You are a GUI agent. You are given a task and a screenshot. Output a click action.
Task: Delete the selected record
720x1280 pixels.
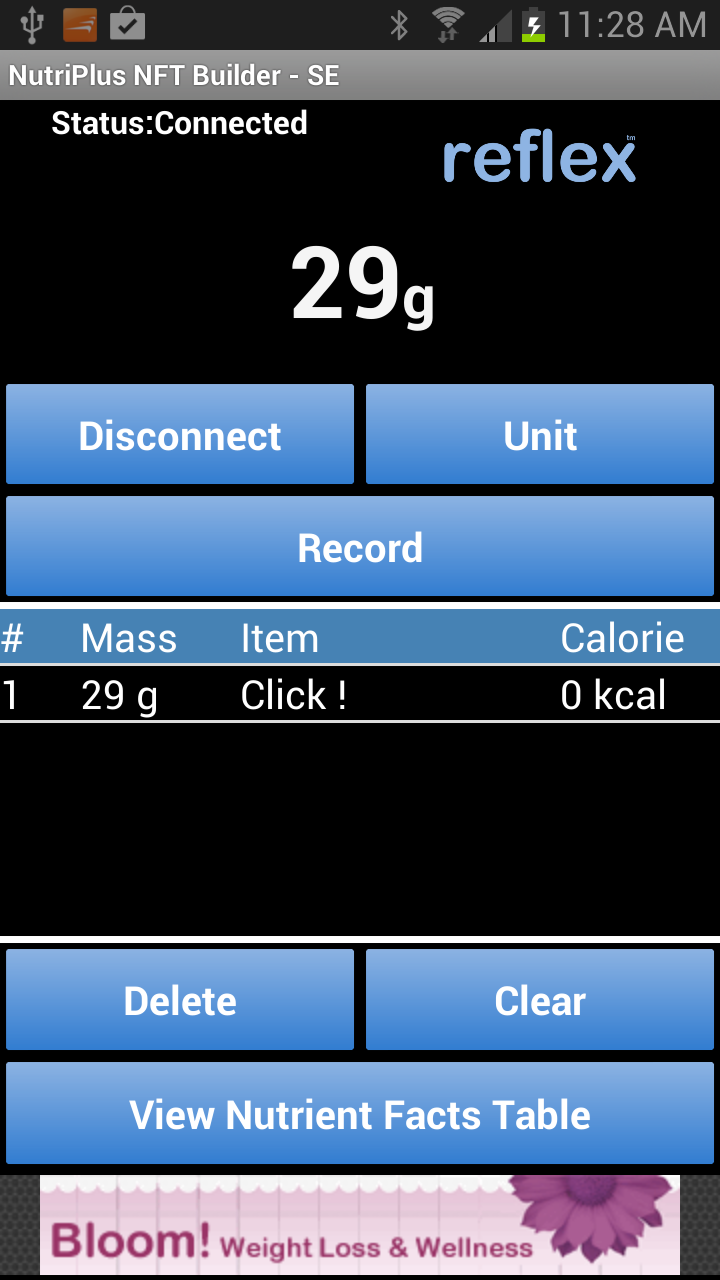pyautogui.click(x=180, y=1000)
